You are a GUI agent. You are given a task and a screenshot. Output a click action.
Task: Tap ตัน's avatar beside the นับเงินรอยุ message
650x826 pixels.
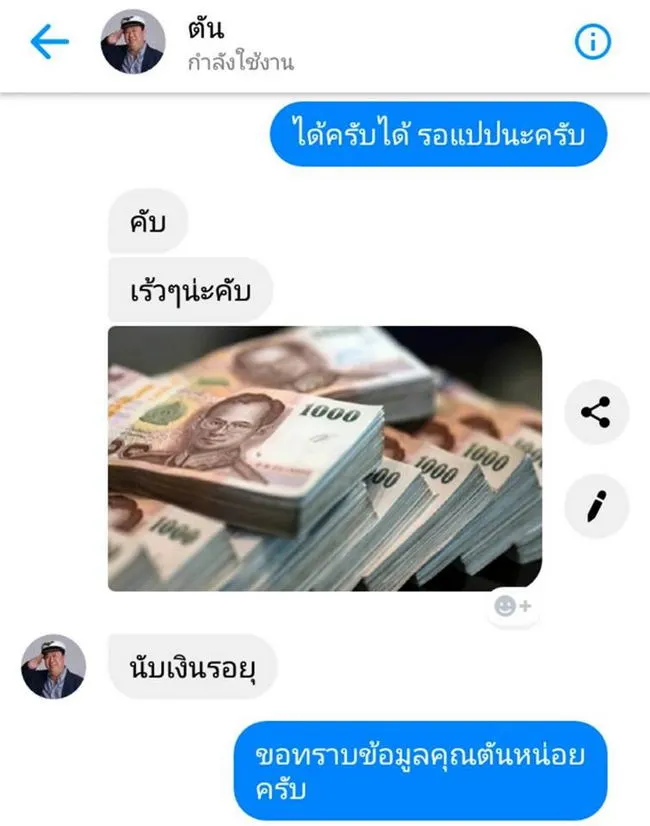coord(53,666)
